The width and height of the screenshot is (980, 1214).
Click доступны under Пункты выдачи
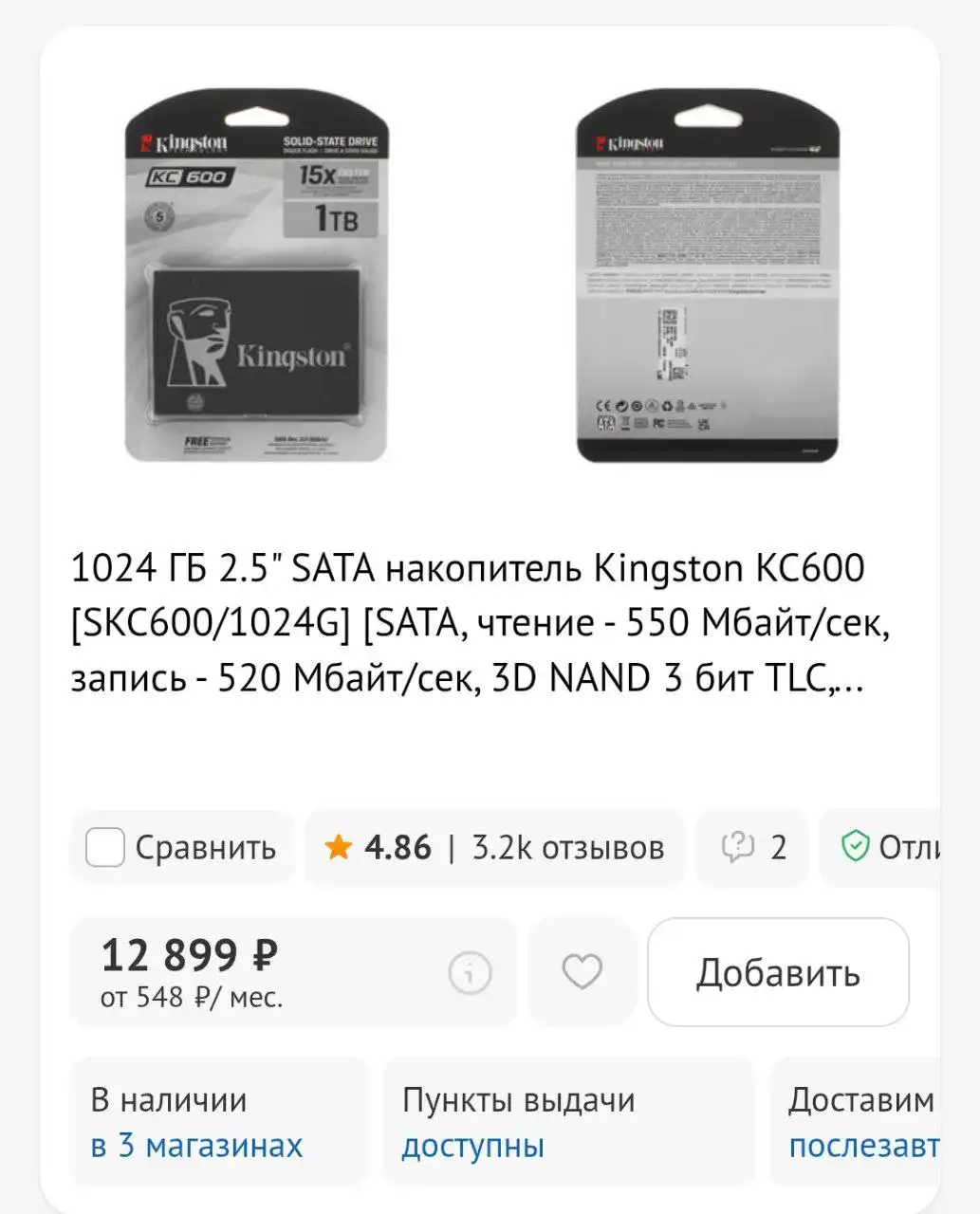[473, 1146]
